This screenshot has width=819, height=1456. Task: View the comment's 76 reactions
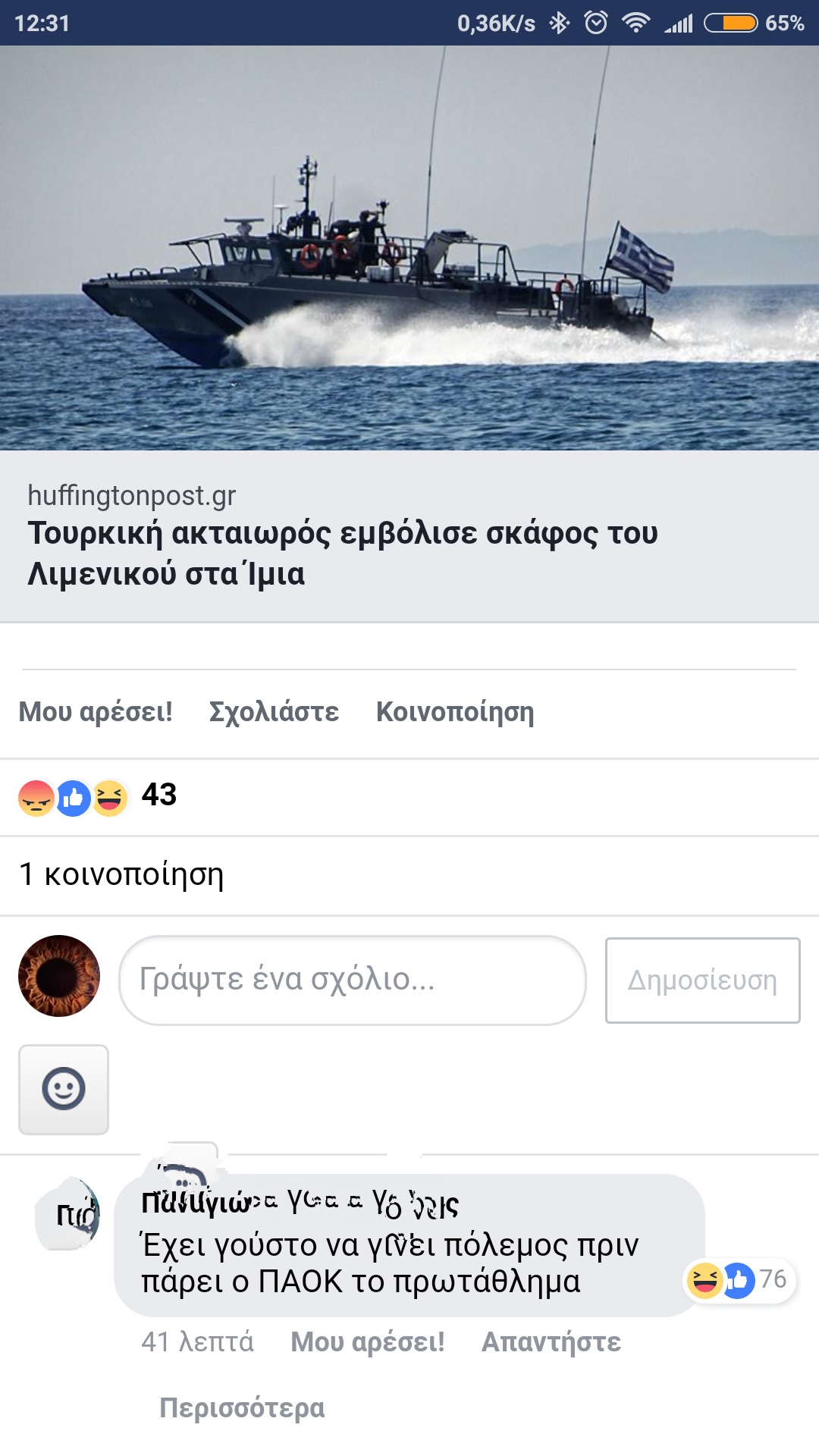739,1280
